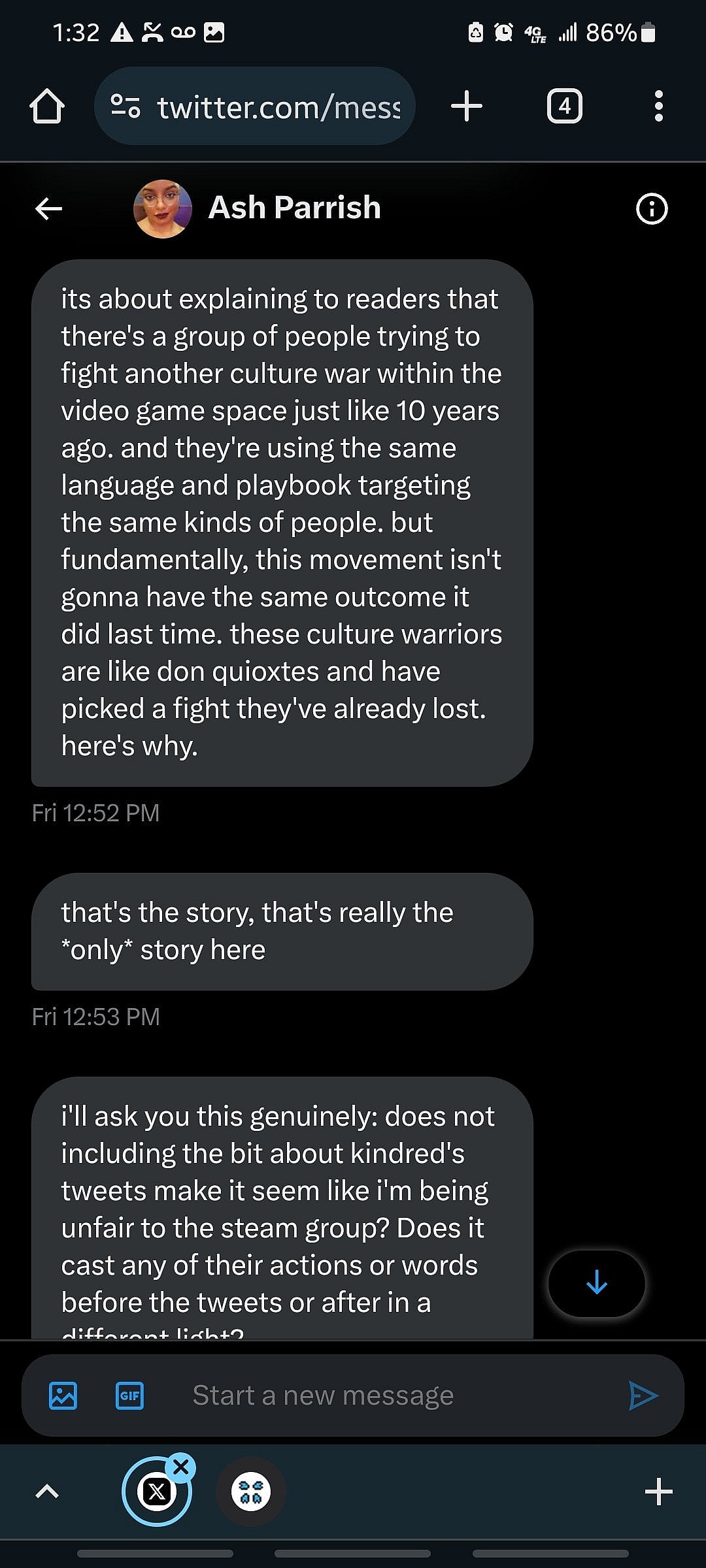
Task: Go to browser home page
Action: pos(46,106)
